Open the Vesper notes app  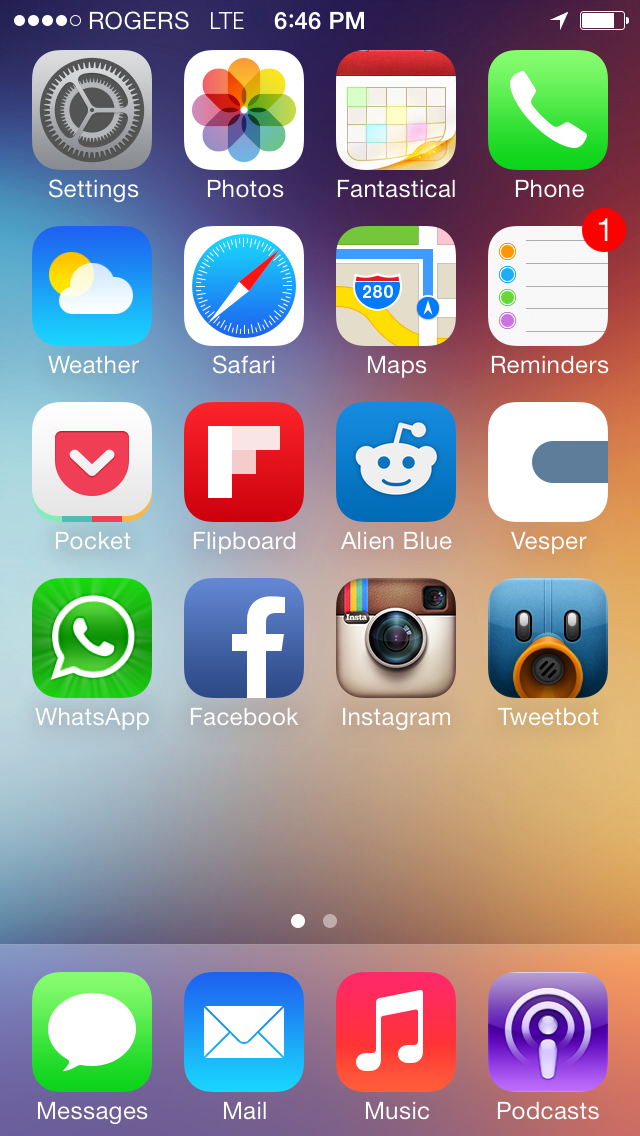tap(548, 462)
